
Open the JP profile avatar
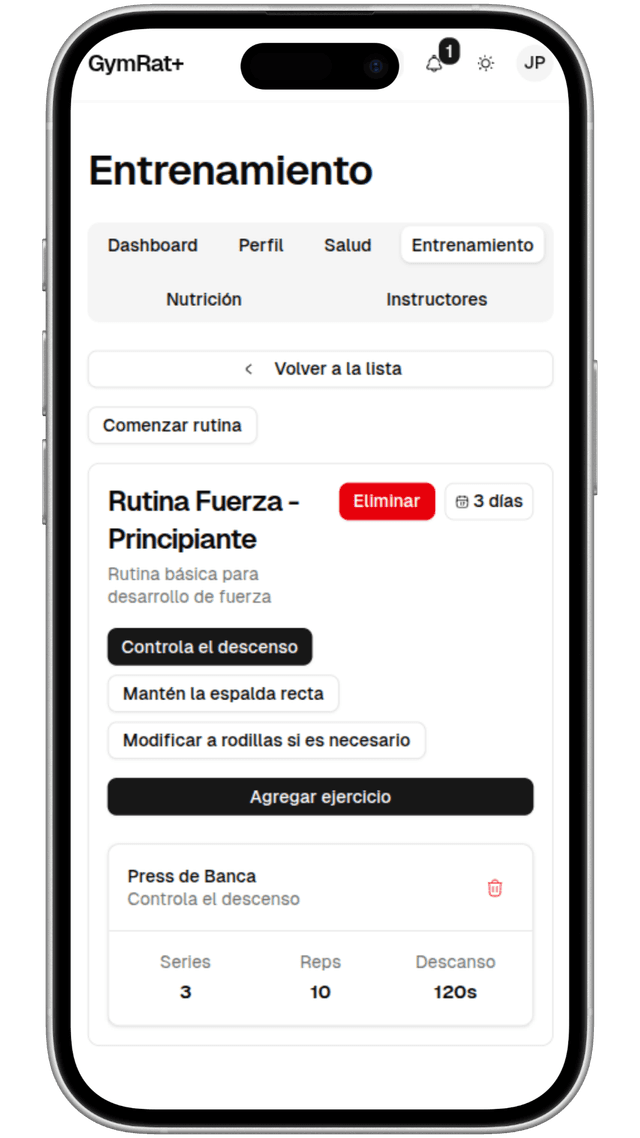(535, 64)
